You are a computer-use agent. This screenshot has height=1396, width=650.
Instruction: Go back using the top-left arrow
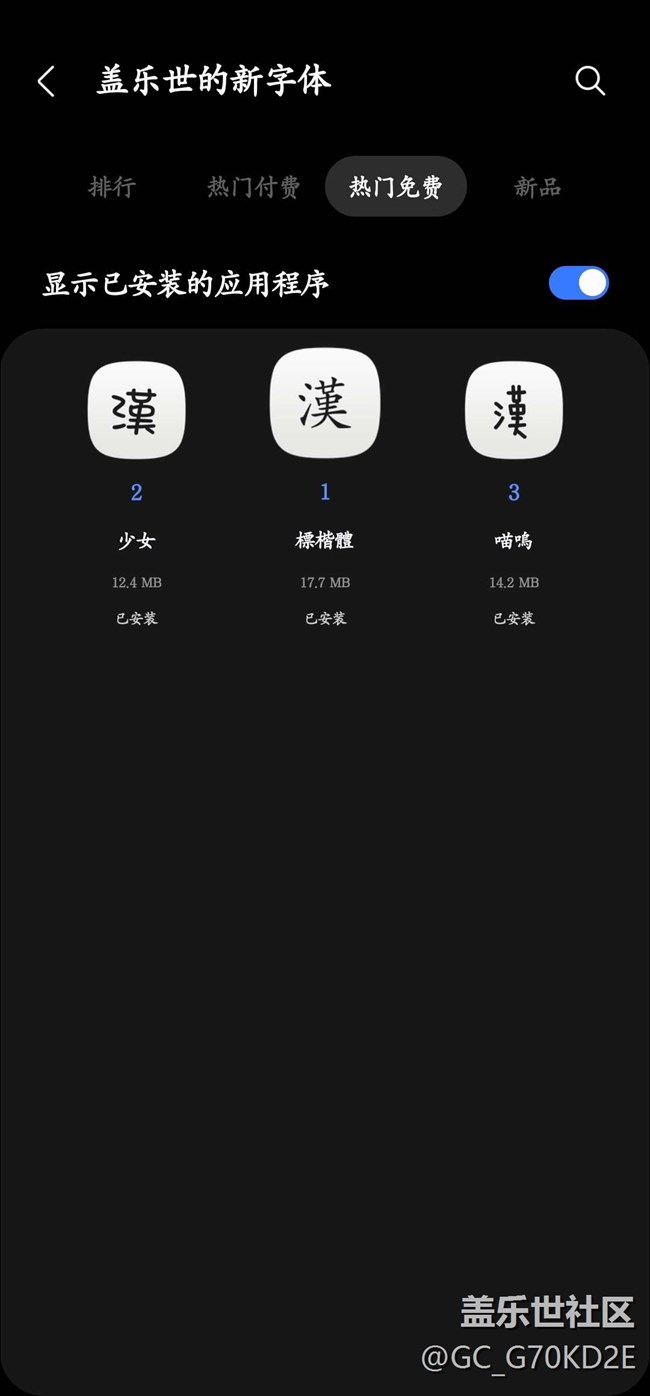(46, 81)
